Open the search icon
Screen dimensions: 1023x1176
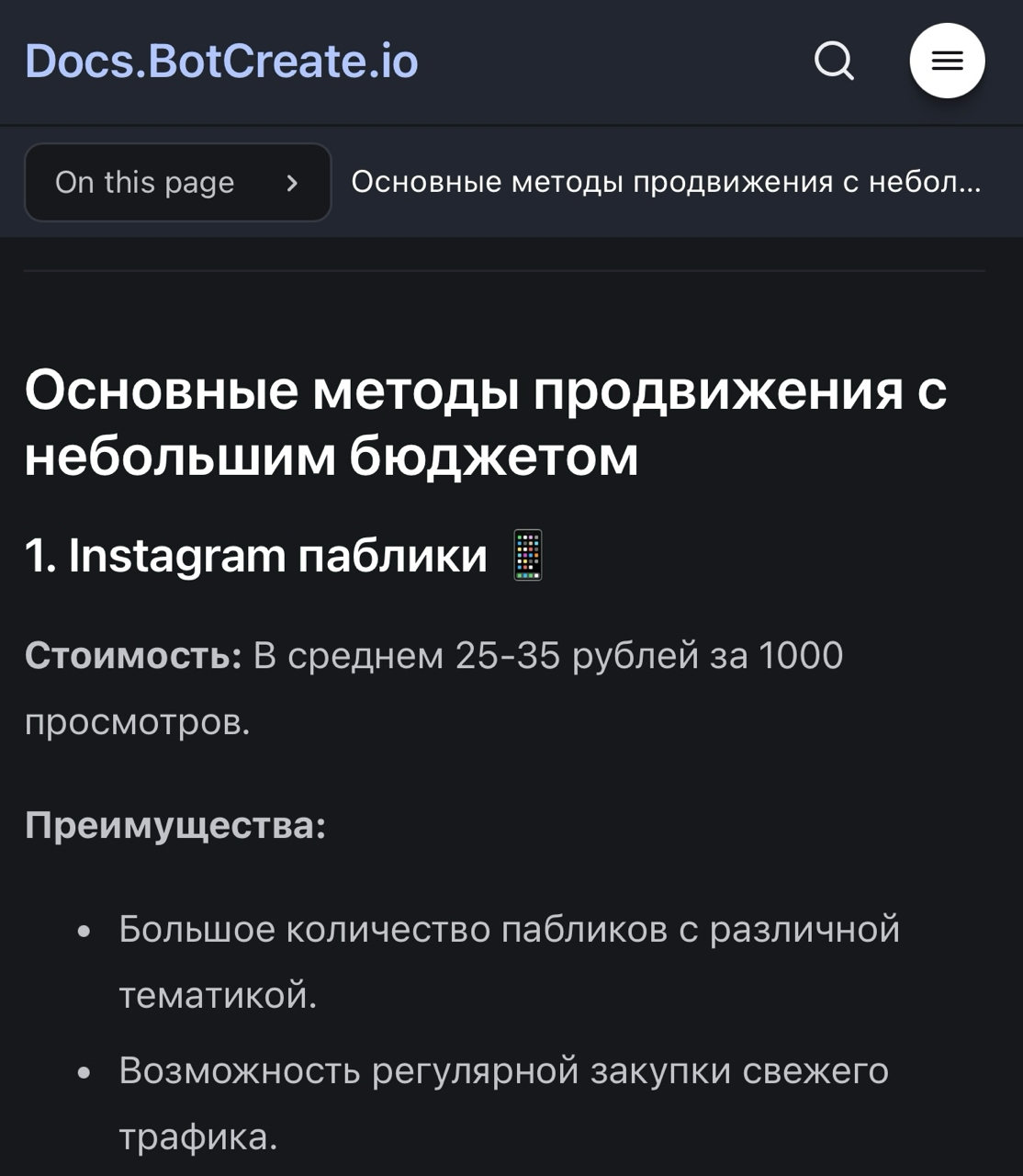click(x=834, y=62)
